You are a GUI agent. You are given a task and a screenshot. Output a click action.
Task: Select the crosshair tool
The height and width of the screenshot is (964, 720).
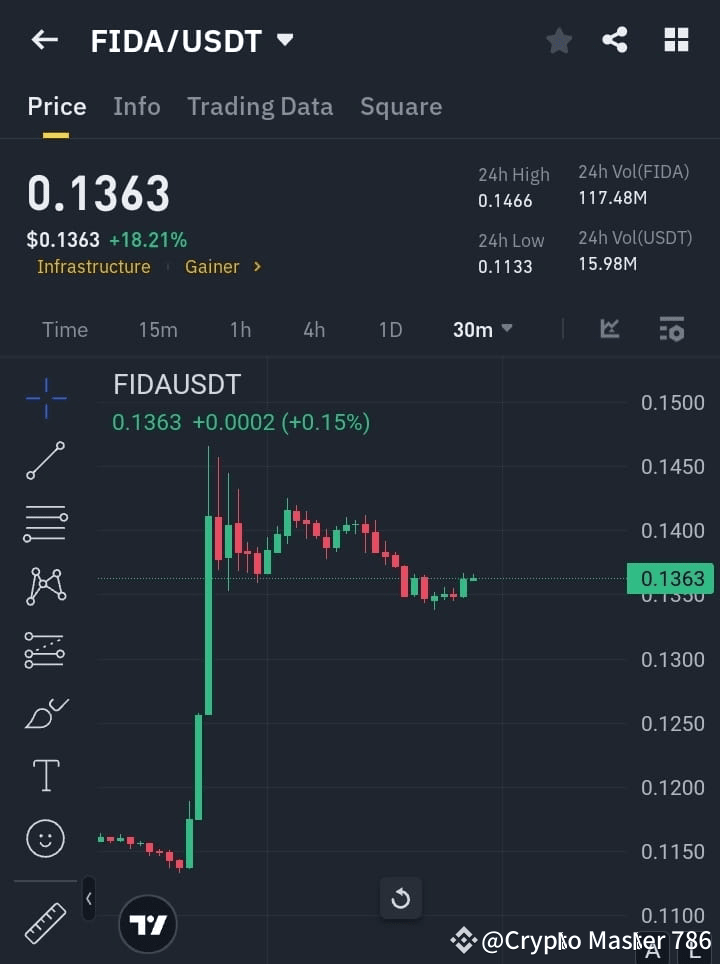[x=45, y=398]
